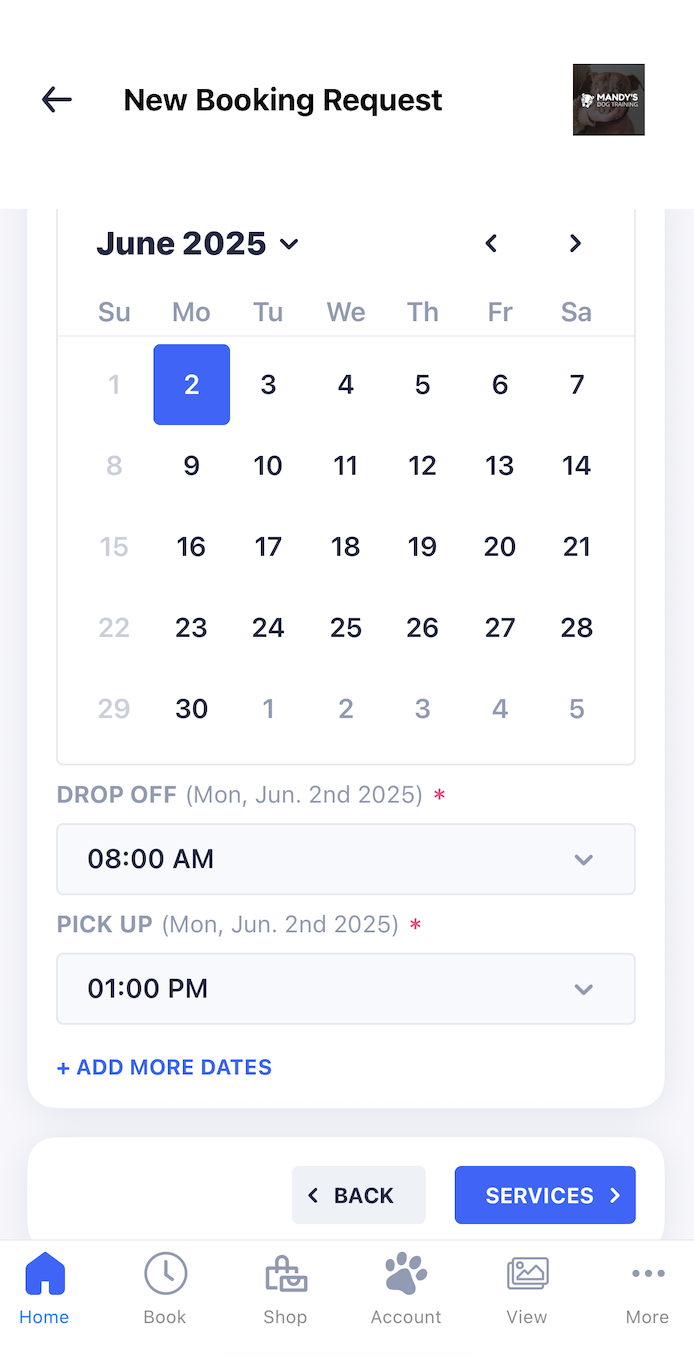This screenshot has width=694, height=1358.
Task: Go to the Shop tab
Action: [x=285, y=1290]
